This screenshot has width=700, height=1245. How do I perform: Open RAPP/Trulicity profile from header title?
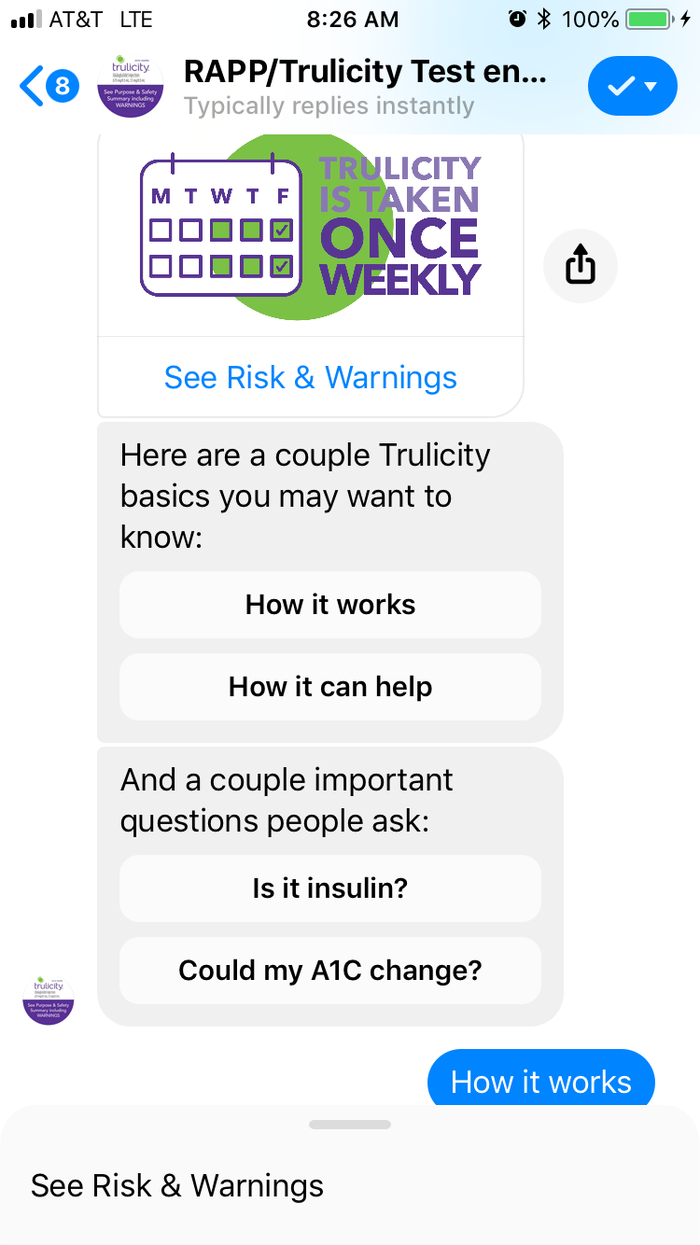365,73
